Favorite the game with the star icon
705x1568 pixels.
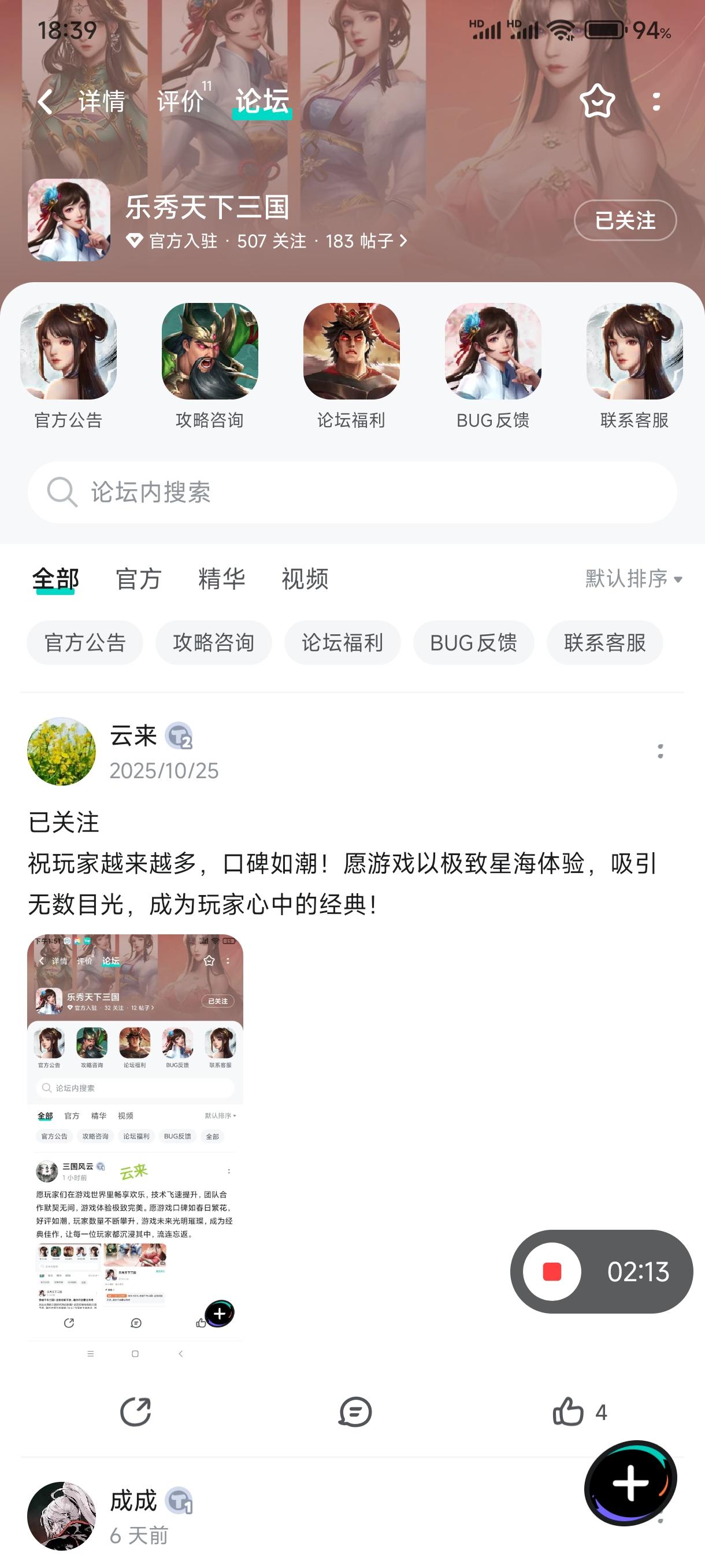click(597, 102)
